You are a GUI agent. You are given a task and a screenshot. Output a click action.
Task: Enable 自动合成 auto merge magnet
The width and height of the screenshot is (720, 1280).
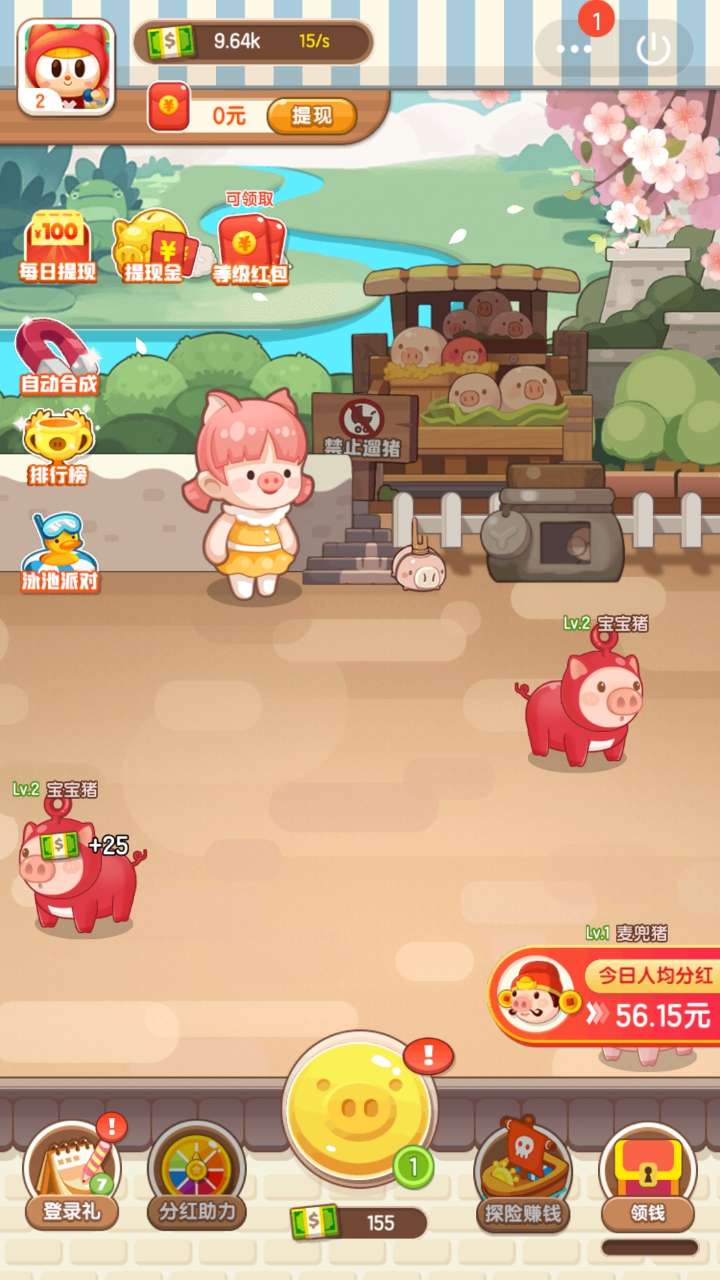click(x=58, y=356)
